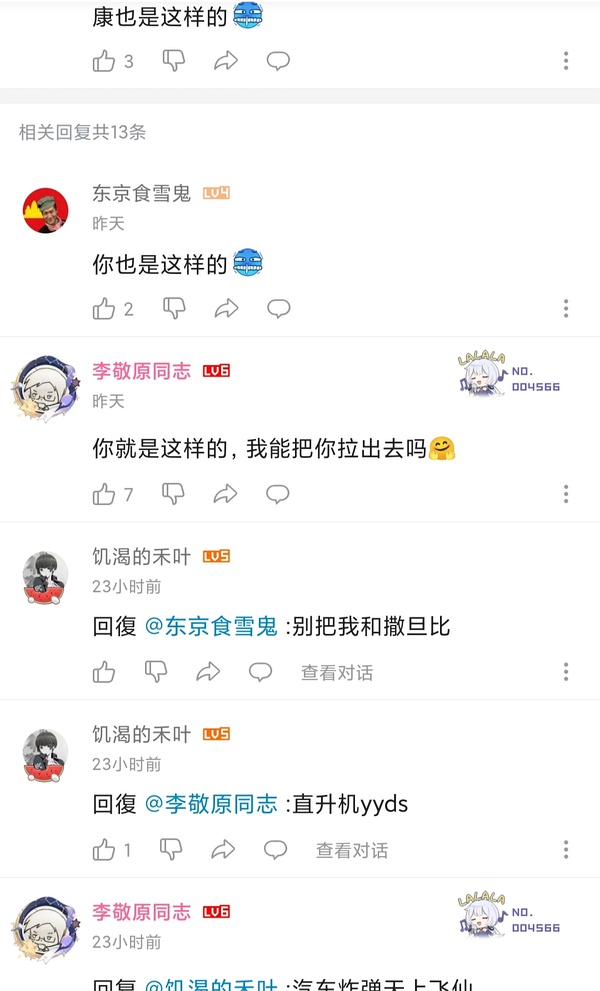Viewport: 600px width, 991px height.
Task: Open overflow menu on 直升机yyds reply
Action: click(566, 850)
